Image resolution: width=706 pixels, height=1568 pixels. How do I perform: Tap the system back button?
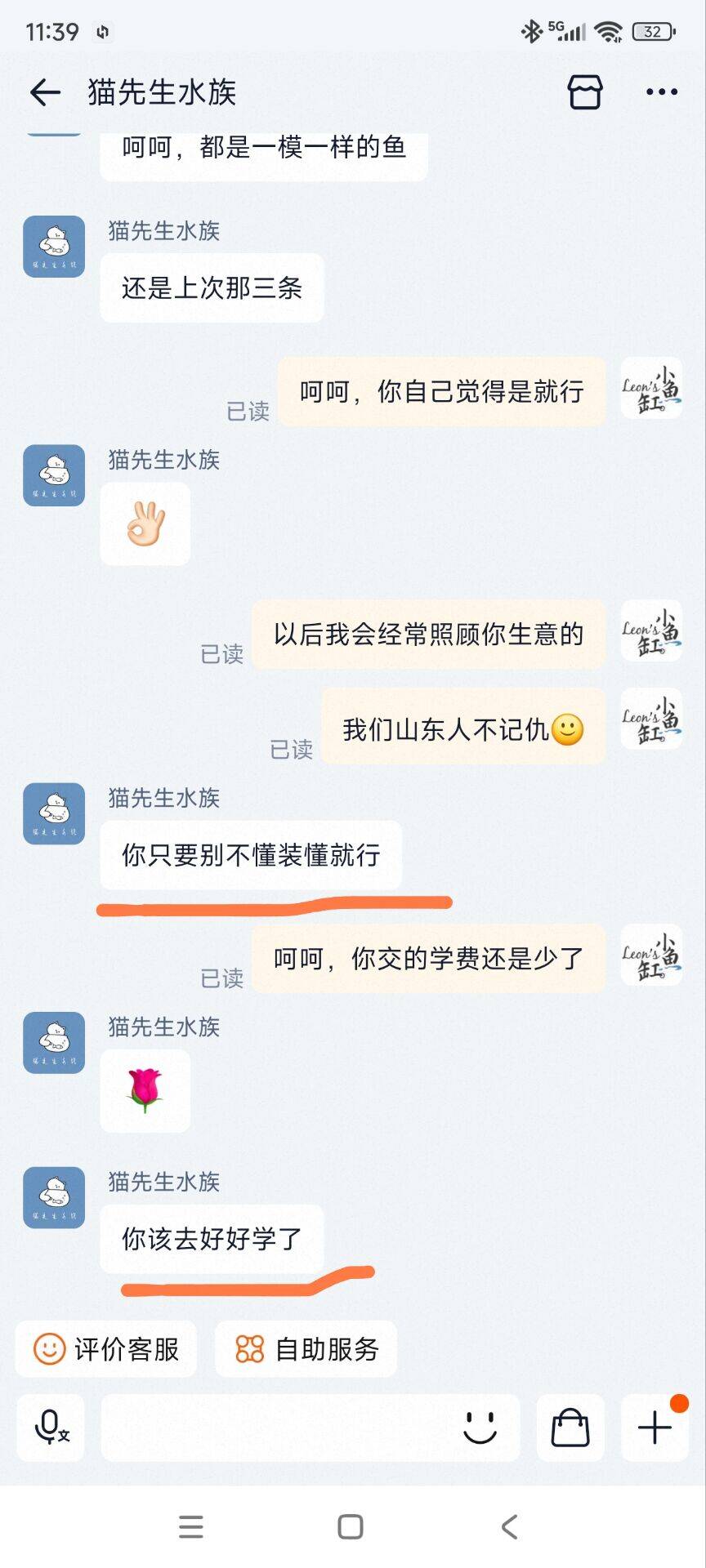(x=510, y=1526)
